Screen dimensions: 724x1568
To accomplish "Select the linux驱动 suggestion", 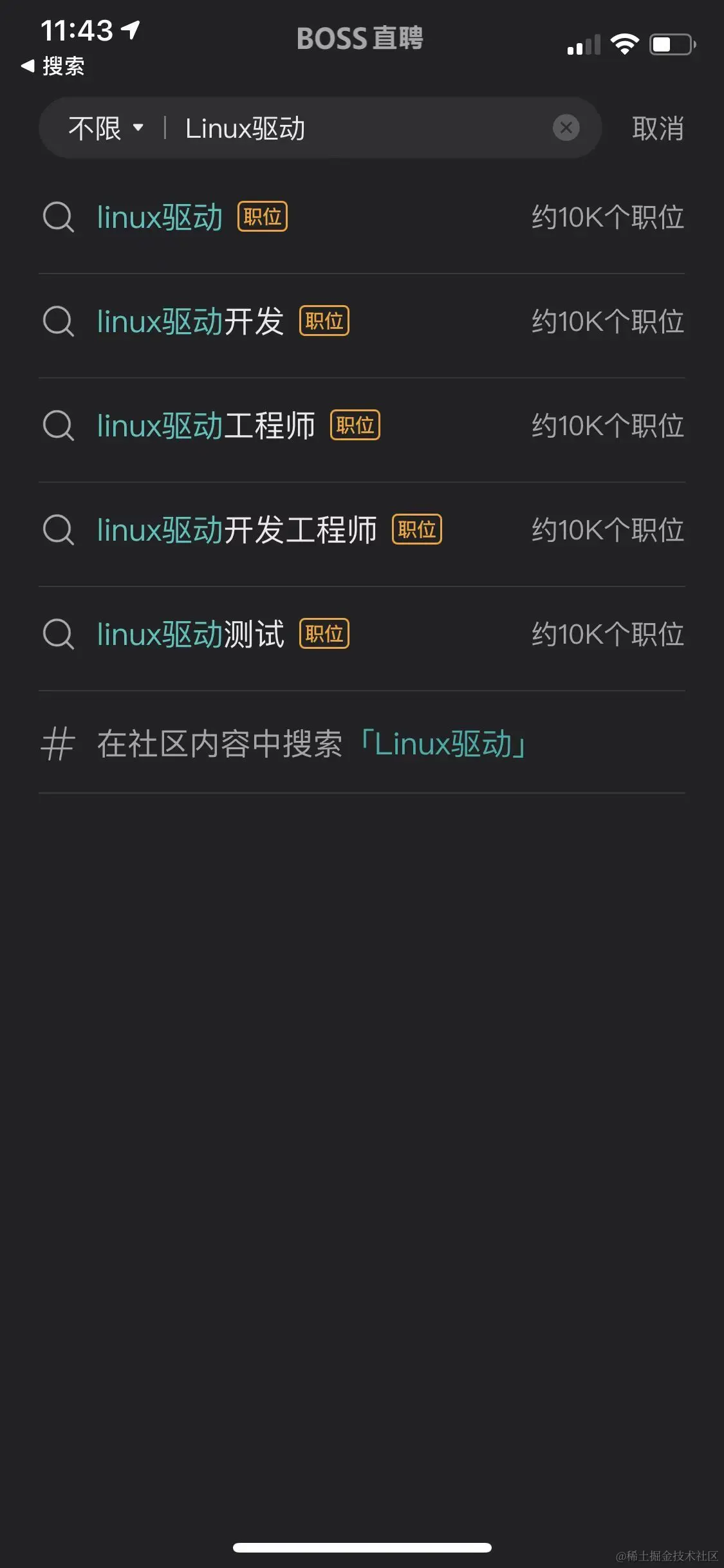I will [160, 218].
